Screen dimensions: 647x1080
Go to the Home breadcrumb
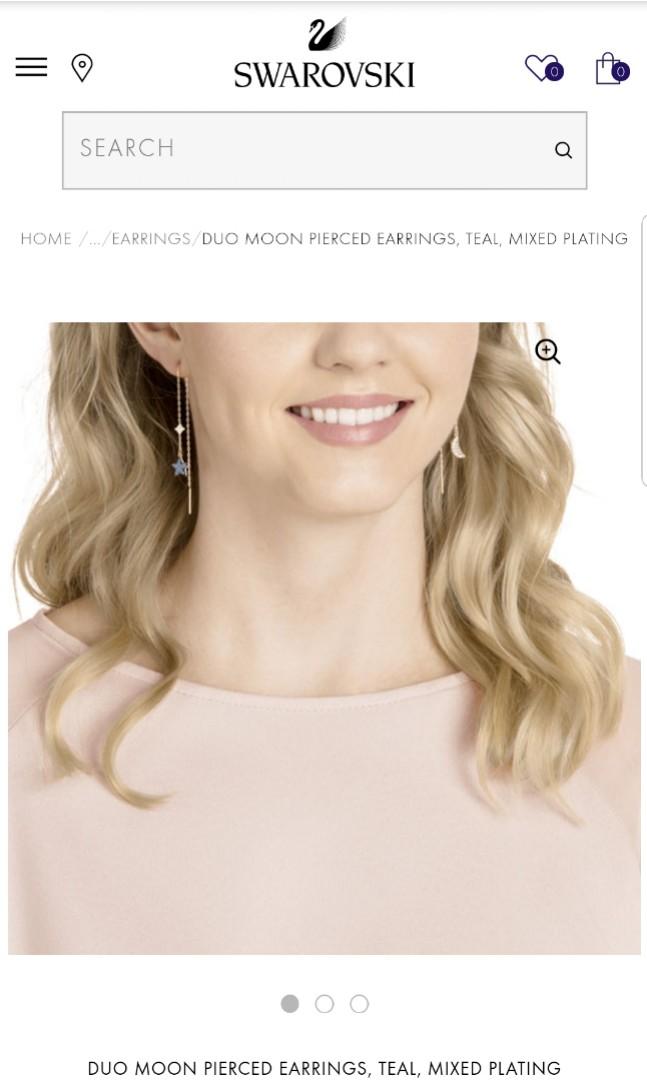pos(46,239)
